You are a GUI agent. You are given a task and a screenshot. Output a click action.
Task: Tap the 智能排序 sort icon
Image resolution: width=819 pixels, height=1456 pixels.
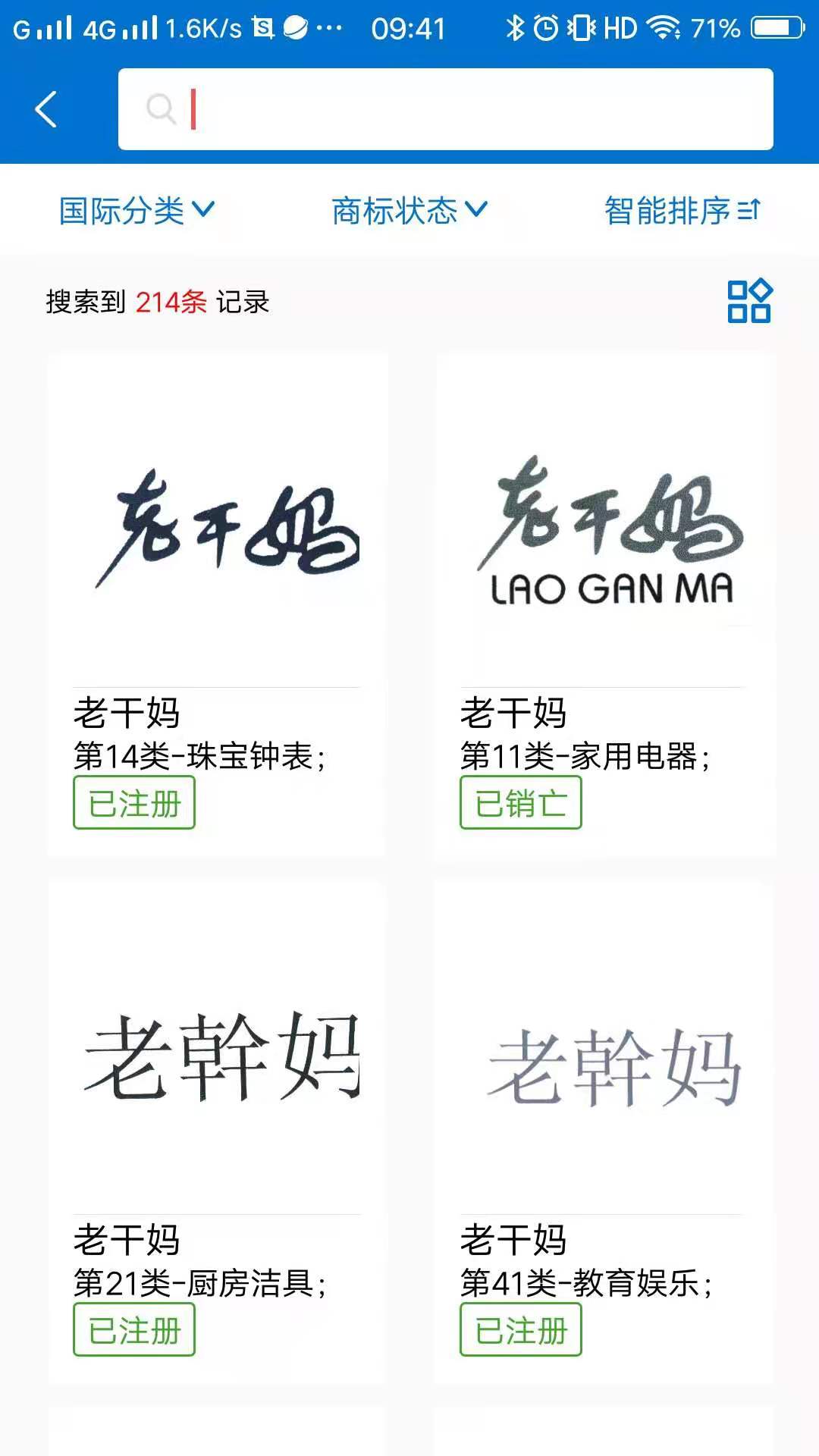tap(750, 211)
